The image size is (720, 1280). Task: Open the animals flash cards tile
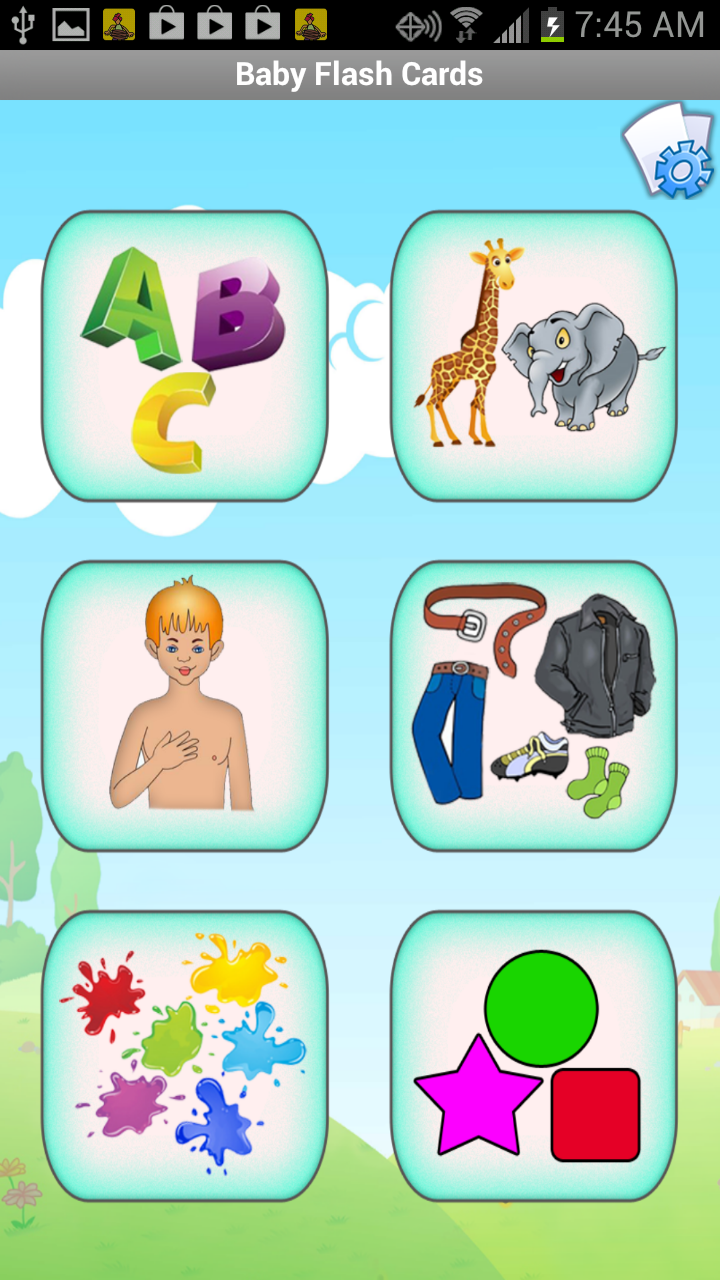(534, 356)
